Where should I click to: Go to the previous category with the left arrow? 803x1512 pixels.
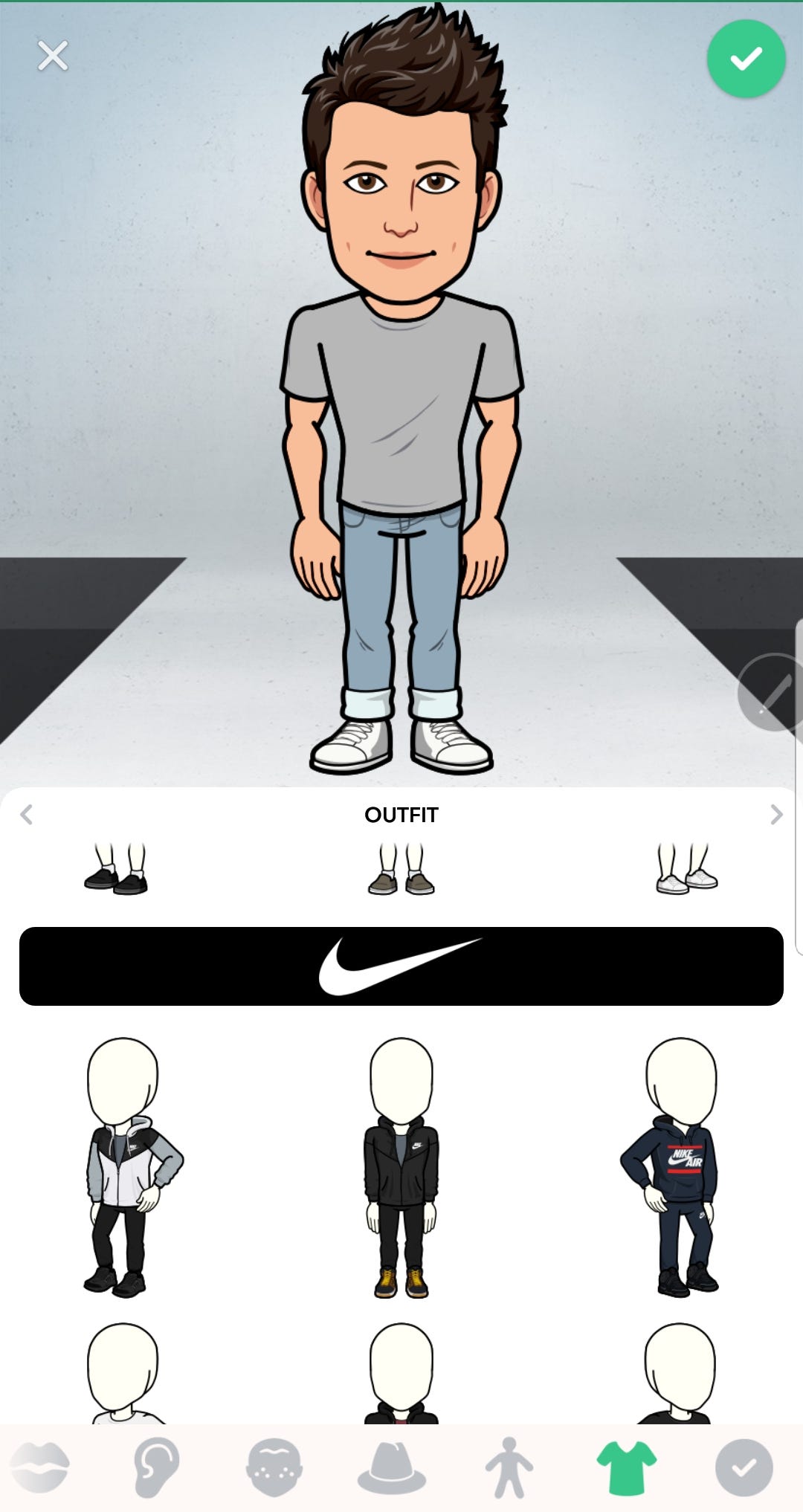click(x=27, y=815)
